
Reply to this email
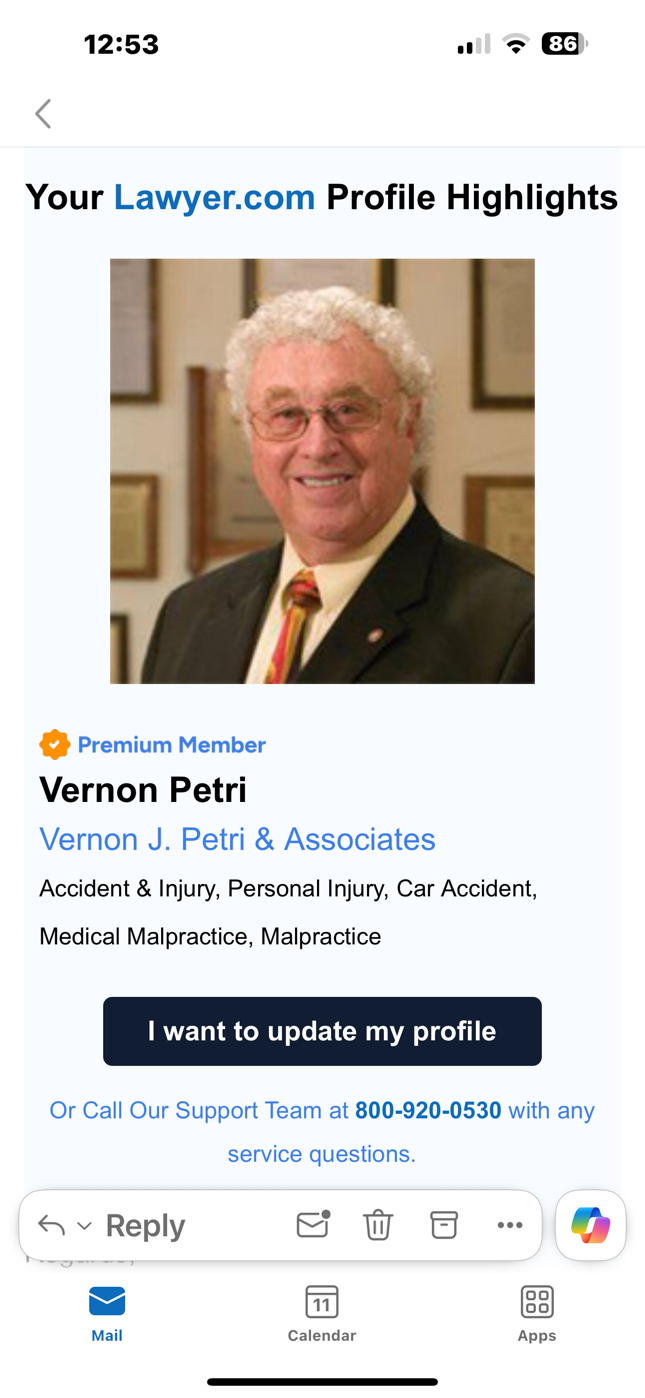tap(144, 1225)
